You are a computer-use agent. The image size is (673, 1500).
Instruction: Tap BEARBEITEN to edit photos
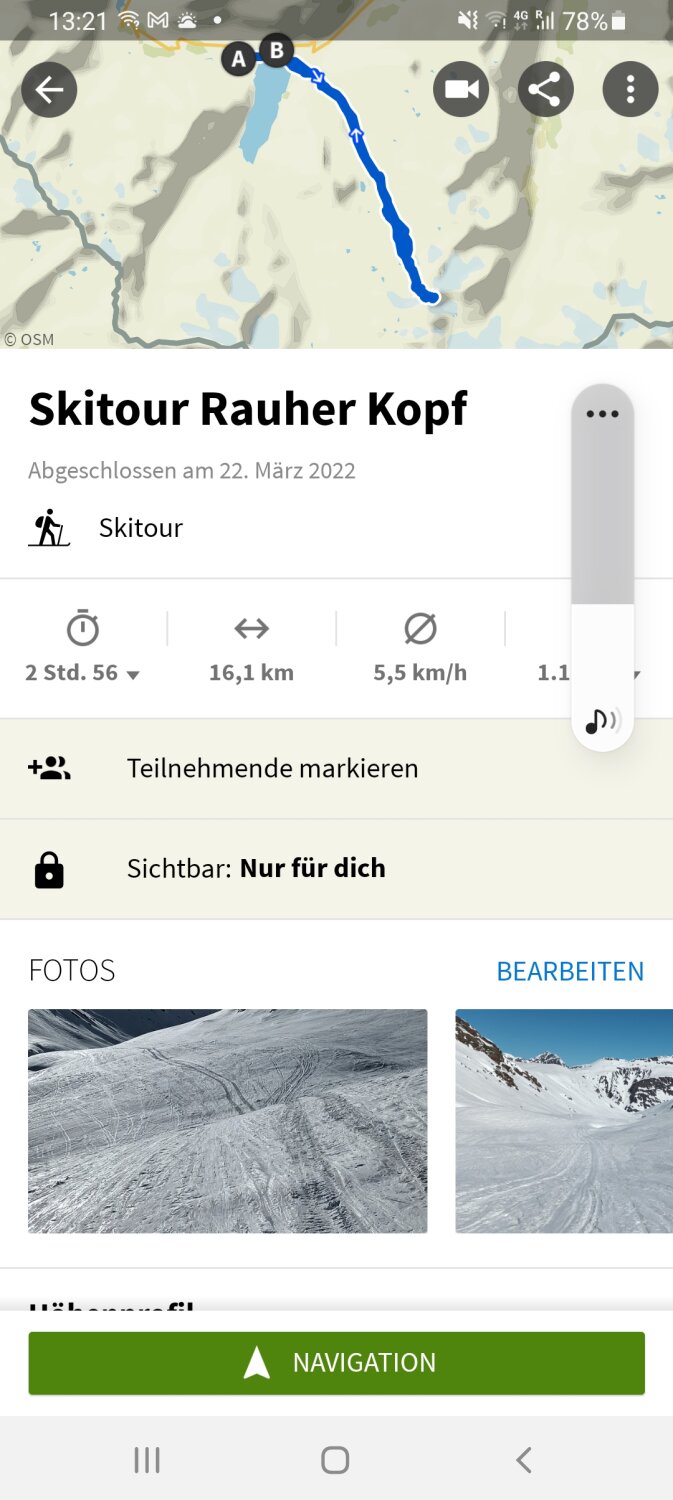(x=570, y=971)
